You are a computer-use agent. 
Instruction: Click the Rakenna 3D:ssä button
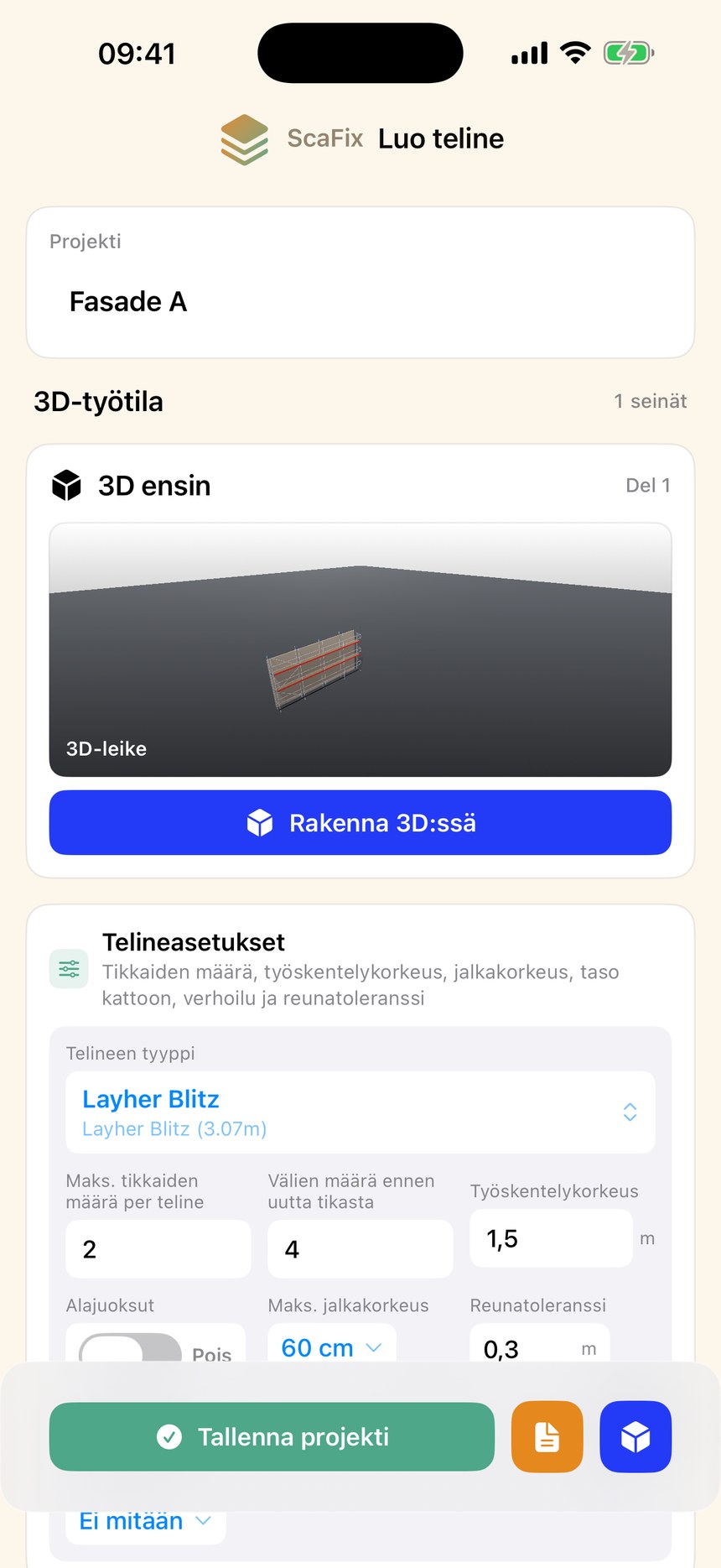click(360, 823)
